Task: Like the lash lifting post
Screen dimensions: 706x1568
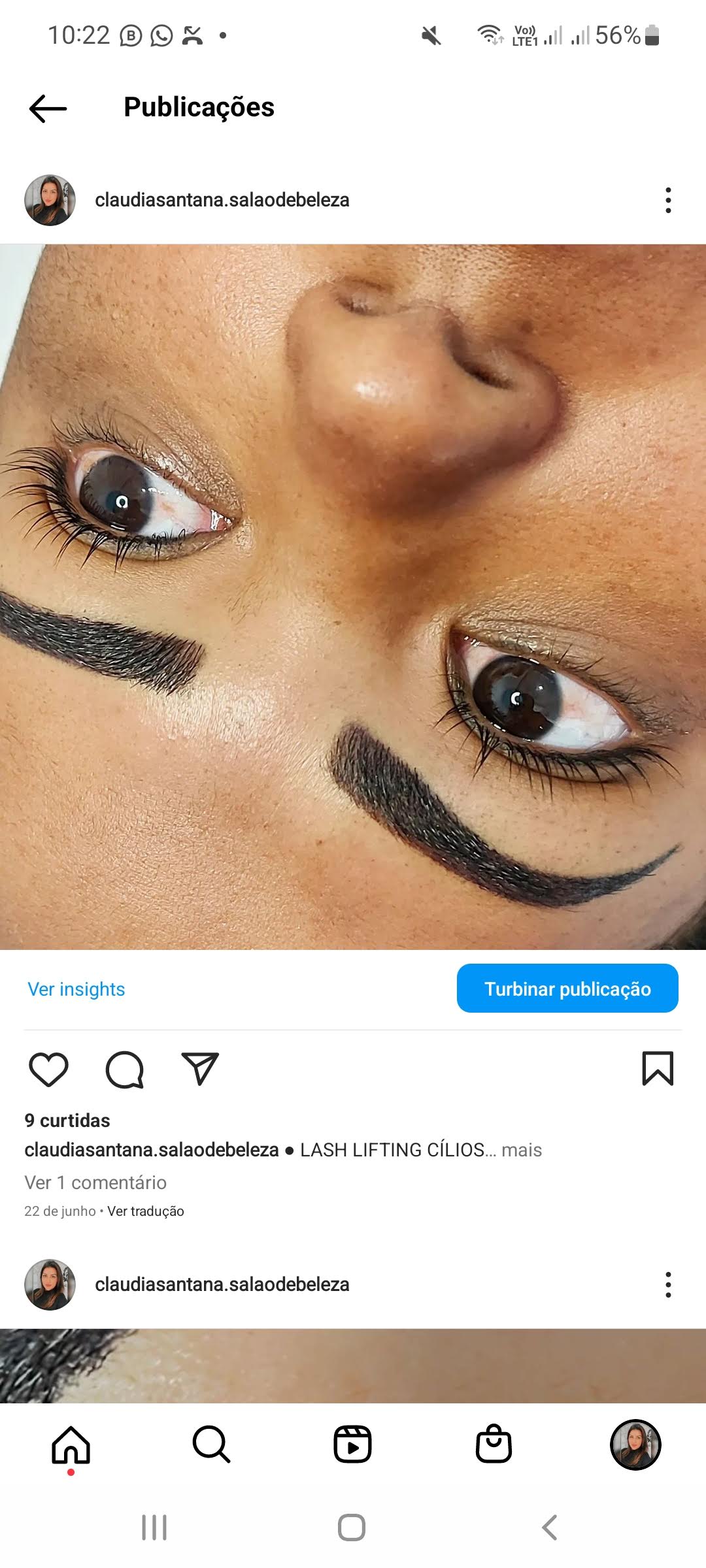Action: (x=48, y=1070)
